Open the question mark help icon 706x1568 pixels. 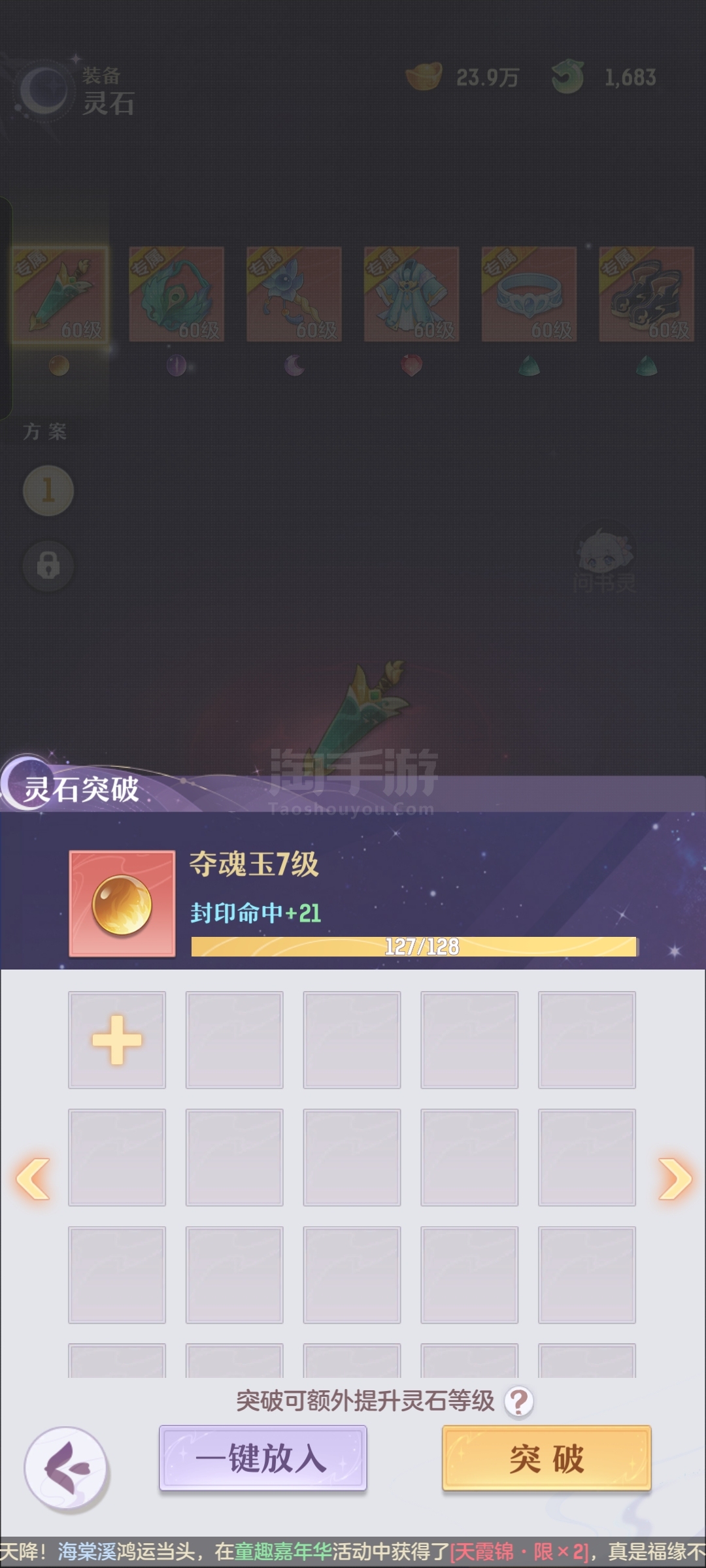(x=520, y=1401)
